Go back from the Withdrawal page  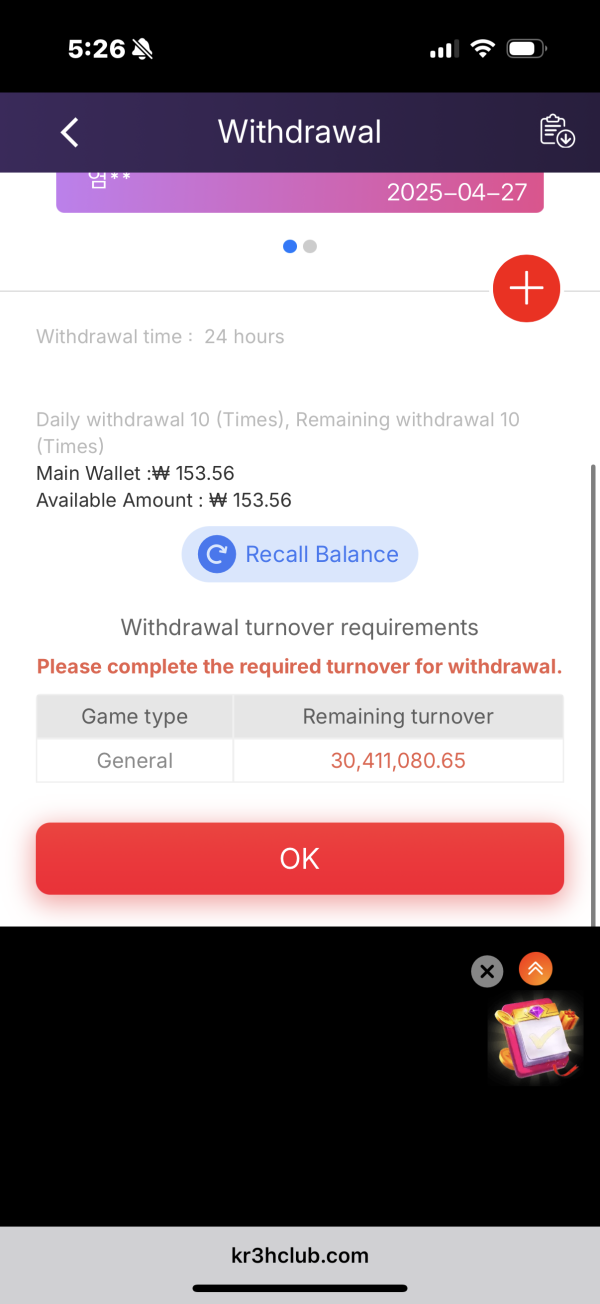69,132
